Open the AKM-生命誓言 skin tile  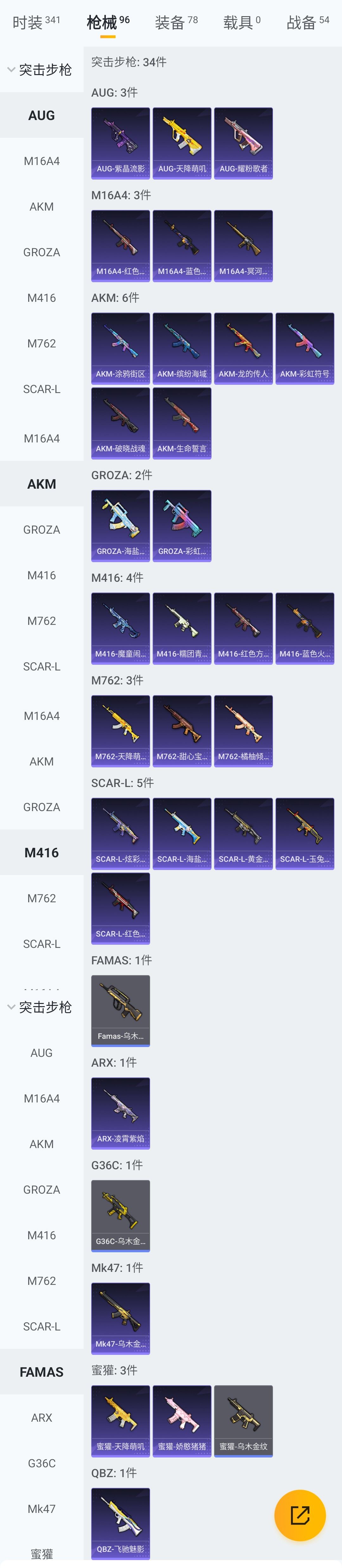pos(182,423)
